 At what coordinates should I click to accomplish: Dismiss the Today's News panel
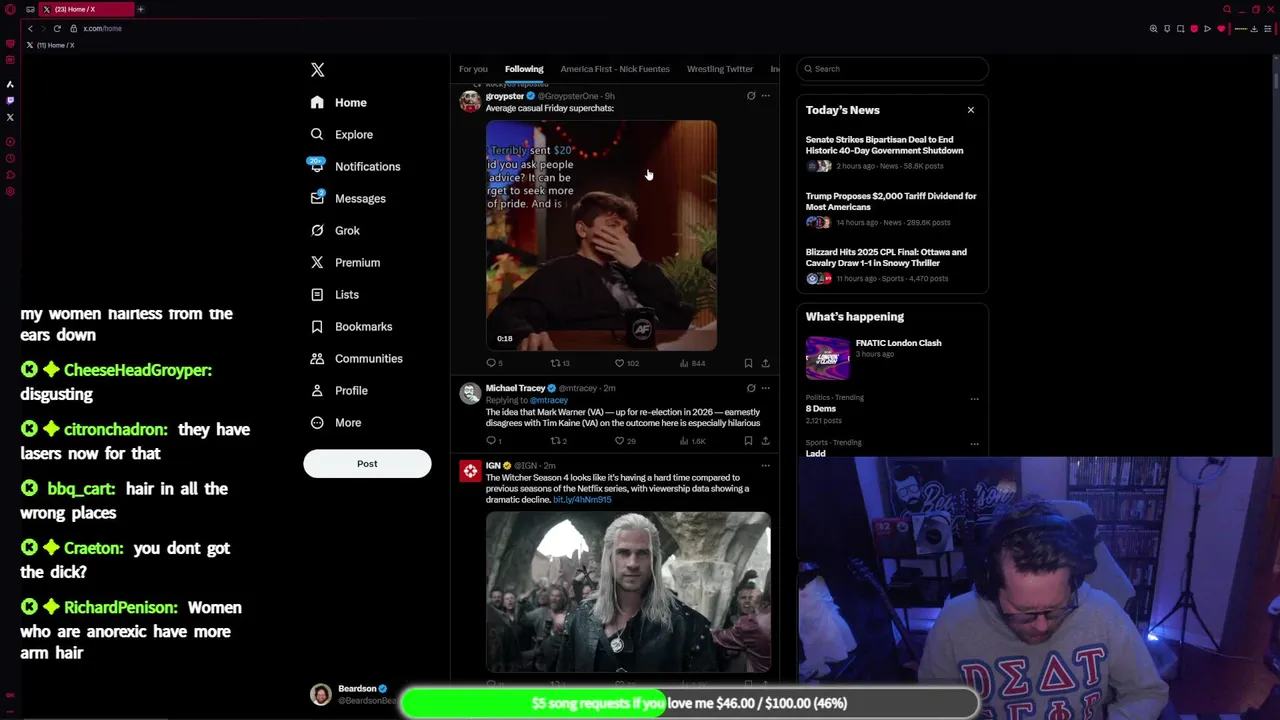pyautogui.click(x=970, y=110)
